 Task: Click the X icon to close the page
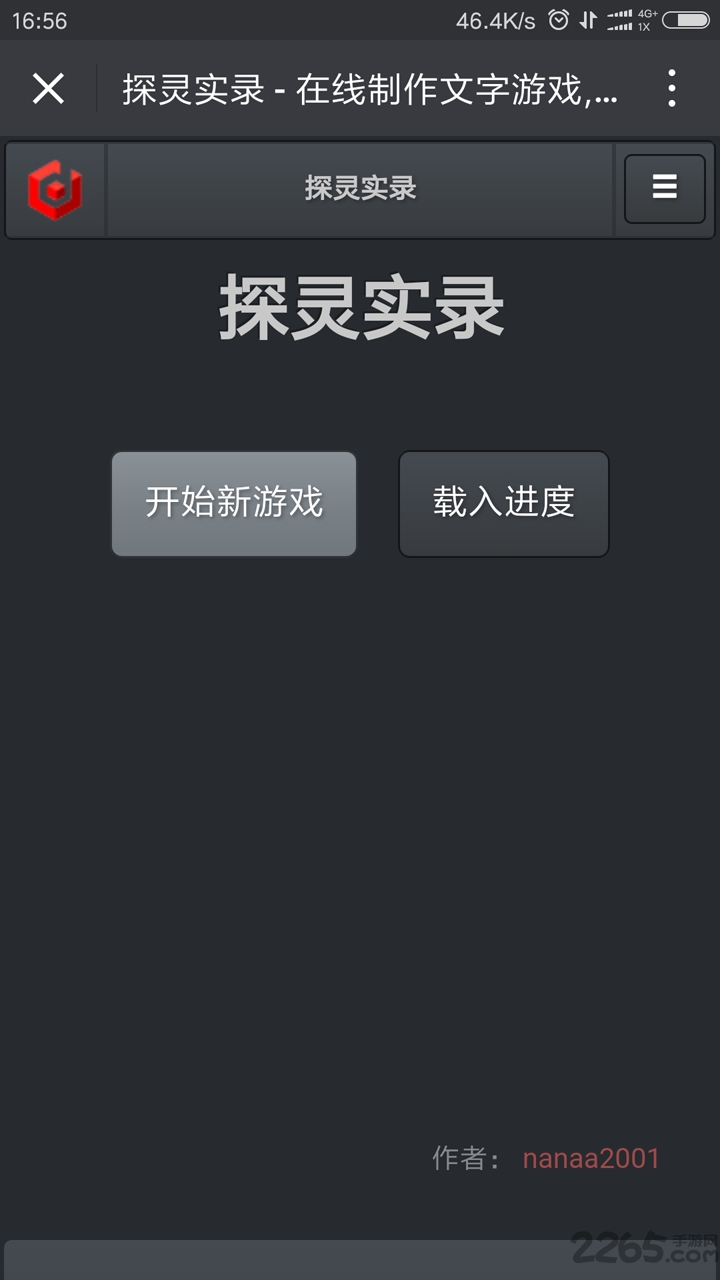(48, 88)
